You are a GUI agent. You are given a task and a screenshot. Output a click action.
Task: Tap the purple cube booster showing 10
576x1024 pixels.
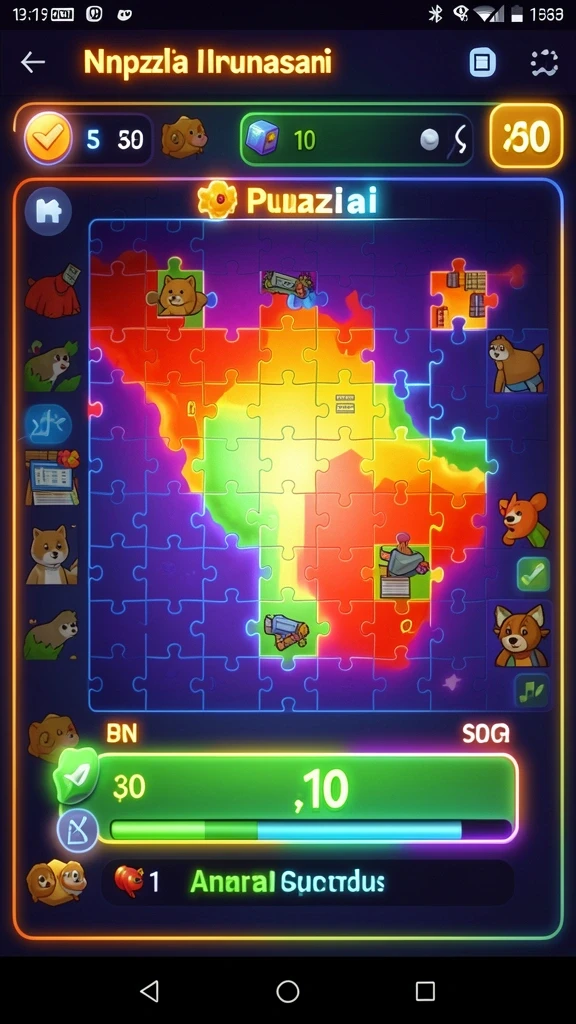point(261,139)
